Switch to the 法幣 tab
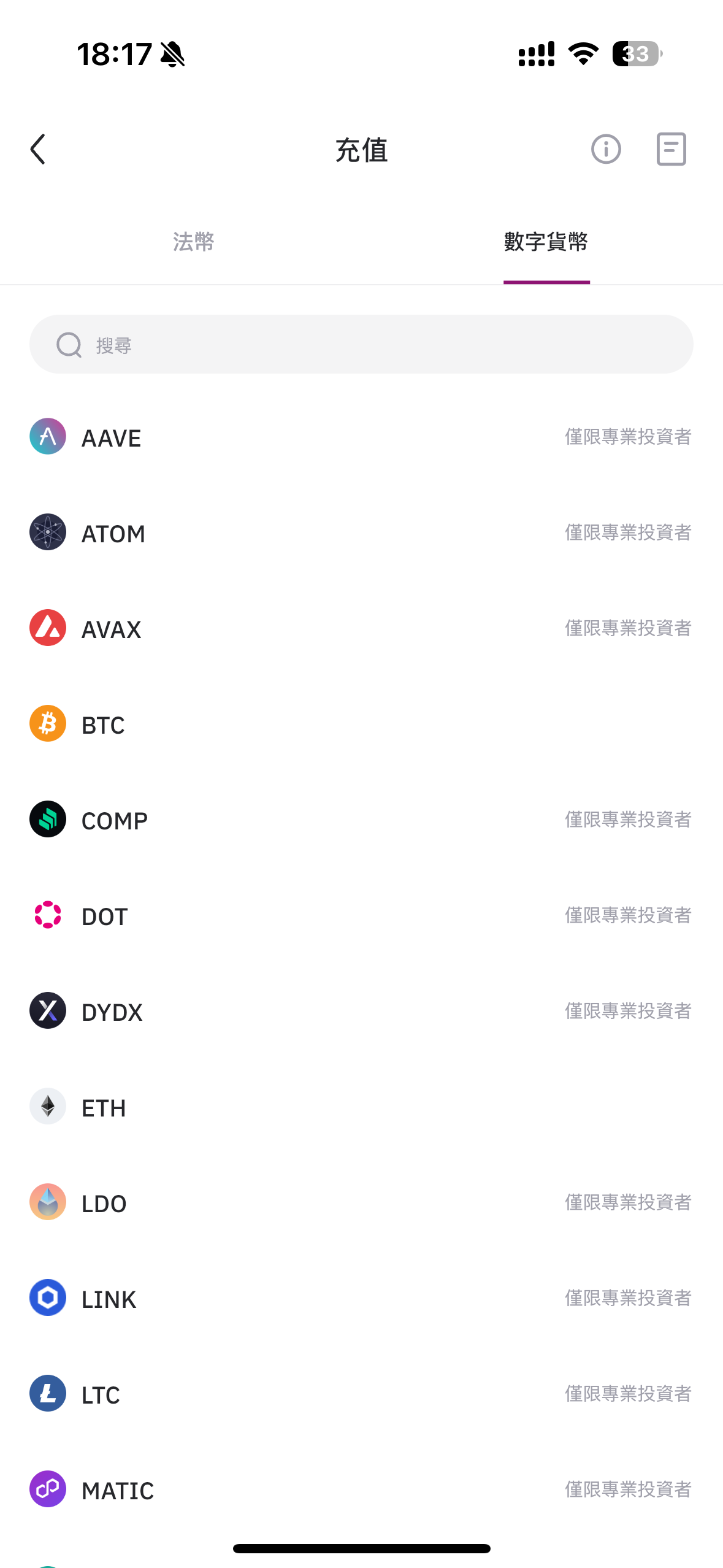This screenshot has height=1568, width=723. coord(194,242)
